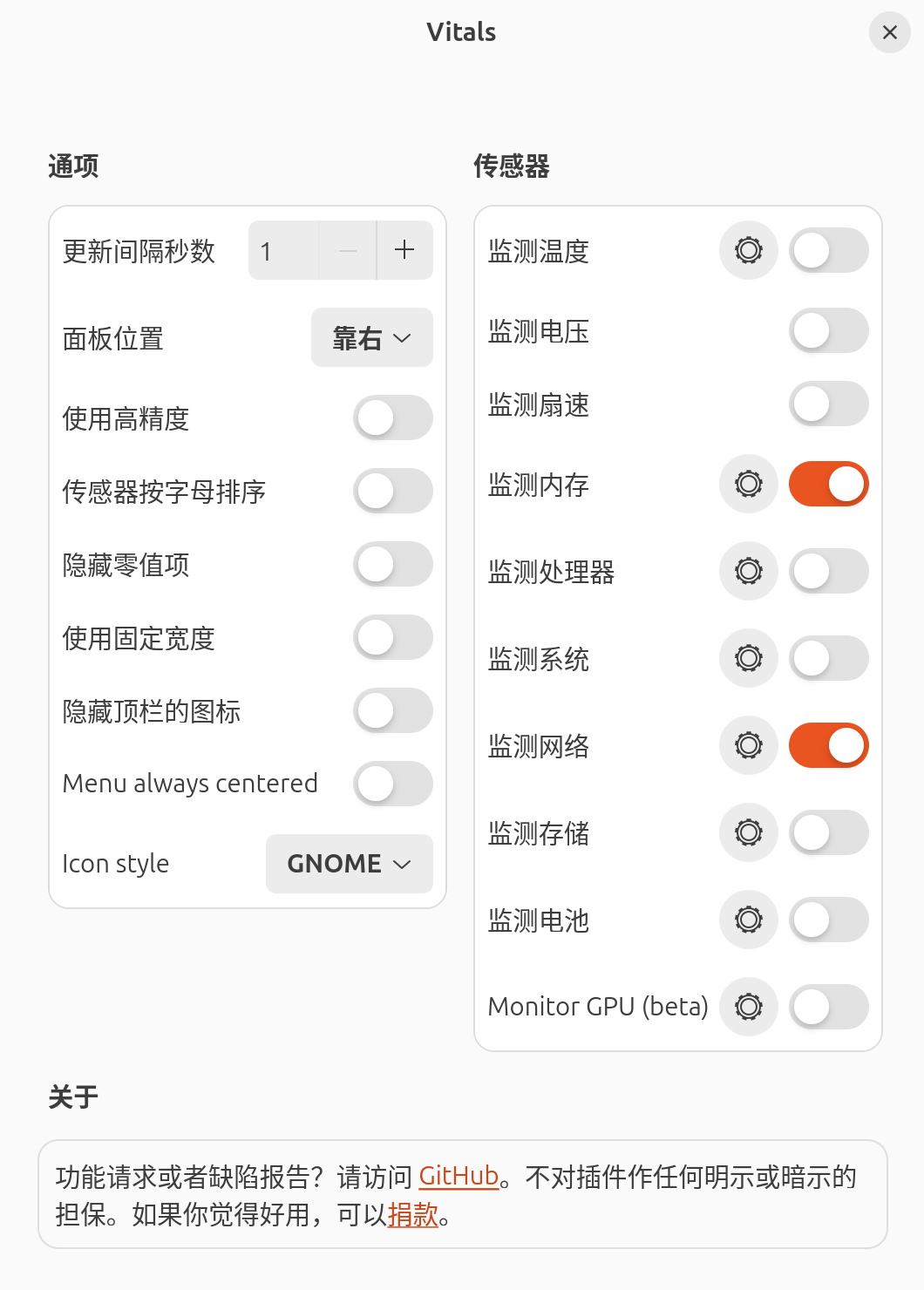
Task: Open settings gear for 监测处理器
Action: [748, 571]
